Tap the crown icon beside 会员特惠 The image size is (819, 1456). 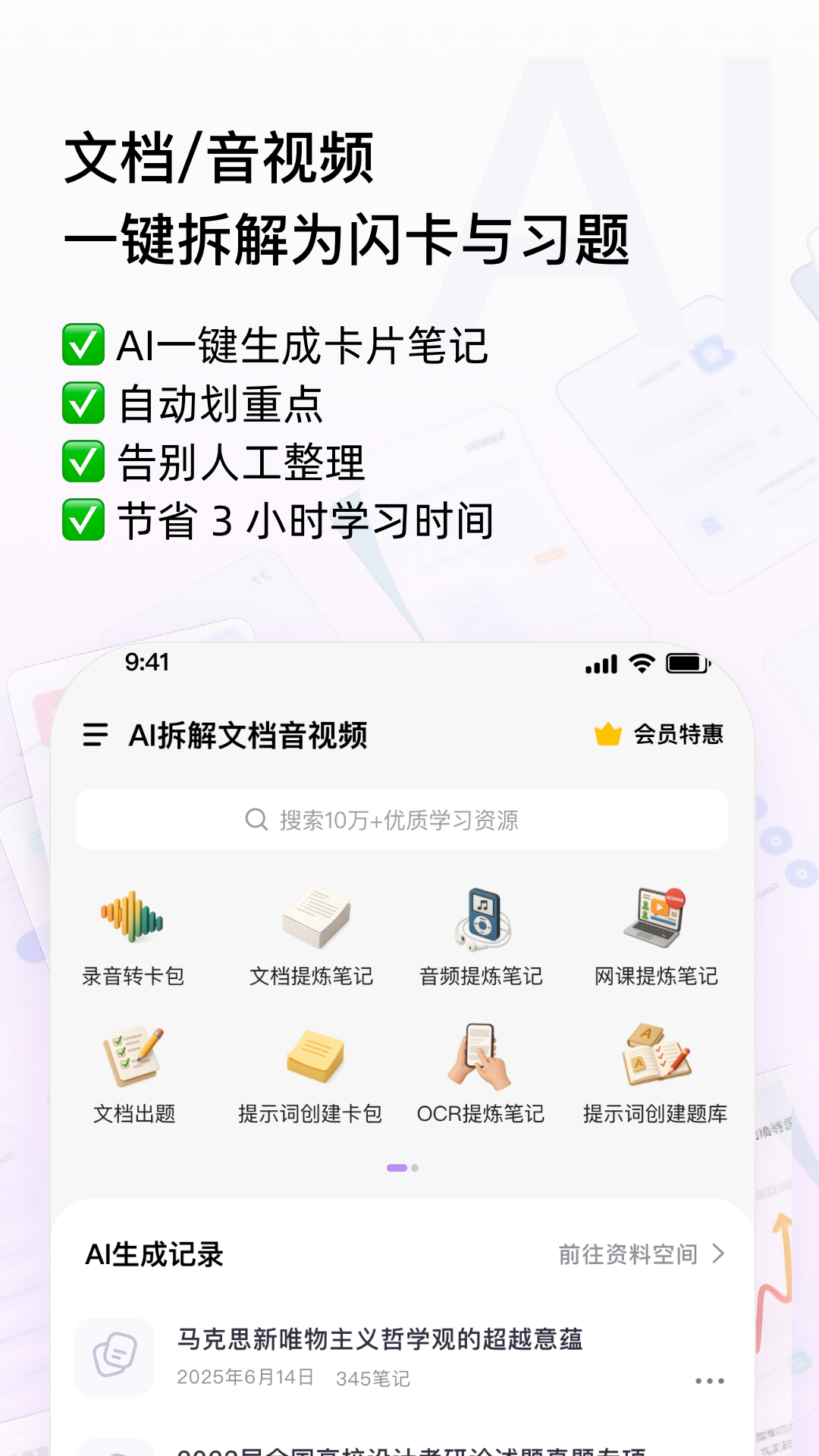point(608,733)
